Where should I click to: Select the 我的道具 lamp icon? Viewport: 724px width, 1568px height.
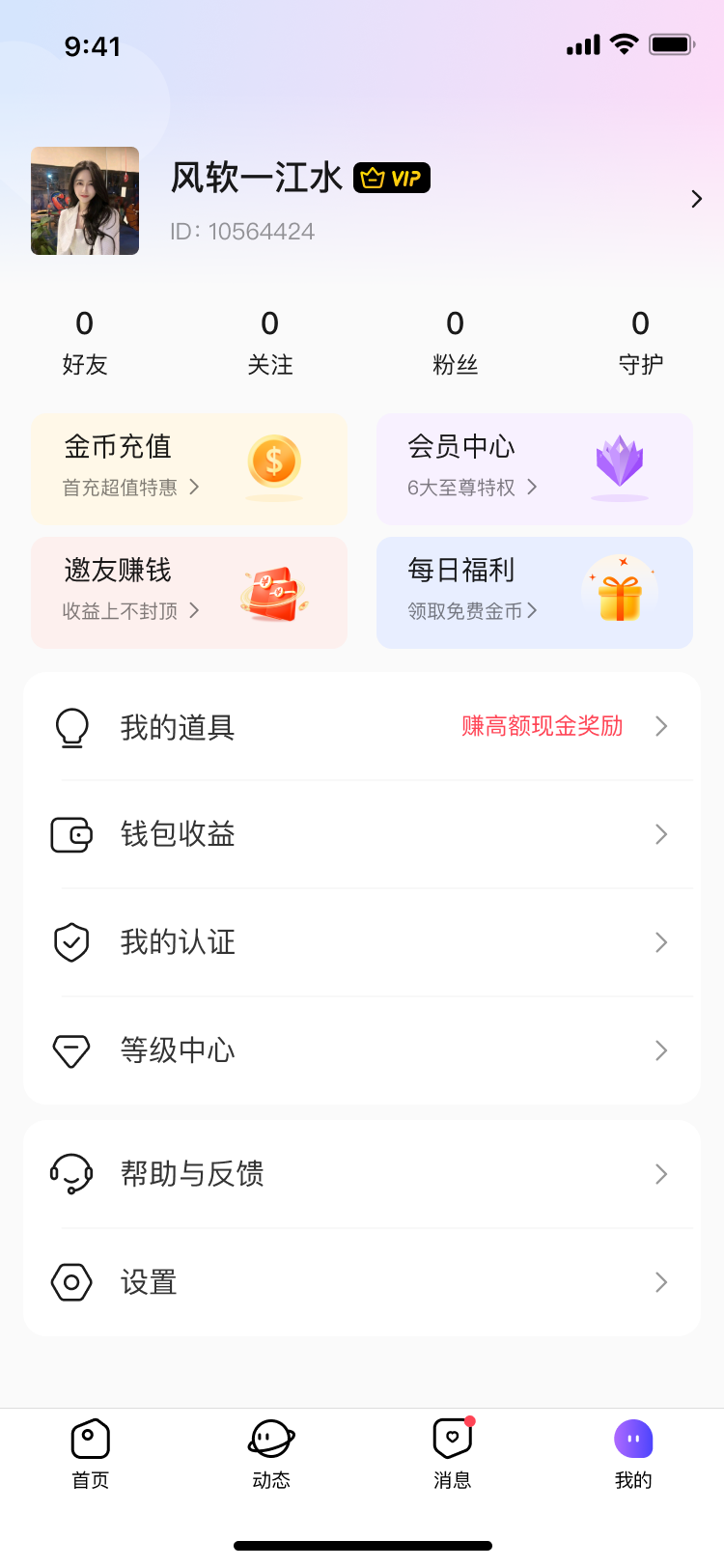point(71,726)
